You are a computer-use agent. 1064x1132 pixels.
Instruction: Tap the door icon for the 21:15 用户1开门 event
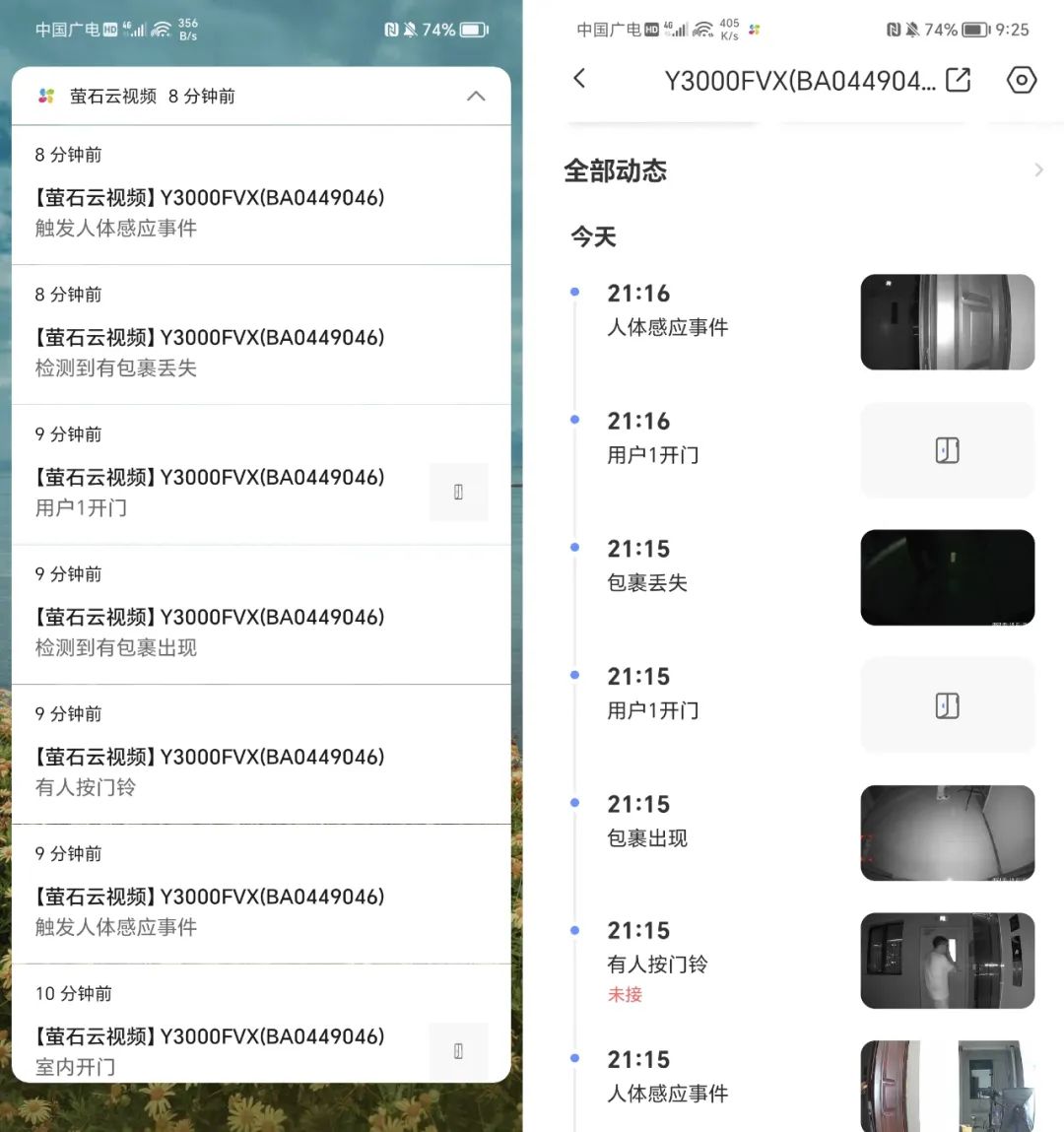(x=947, y=705)
